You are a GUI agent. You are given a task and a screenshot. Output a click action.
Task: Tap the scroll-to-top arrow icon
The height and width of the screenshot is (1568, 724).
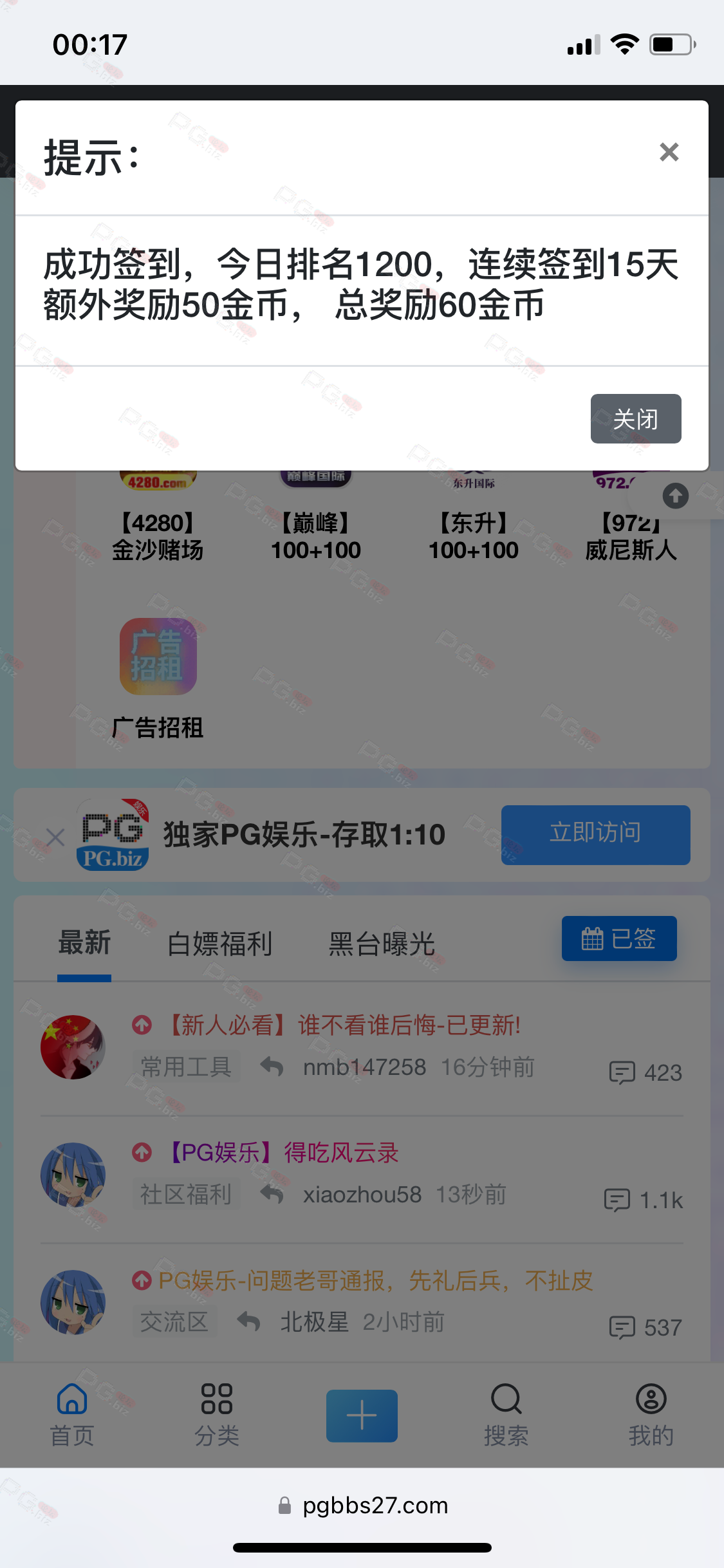click(x=676, y=496)
